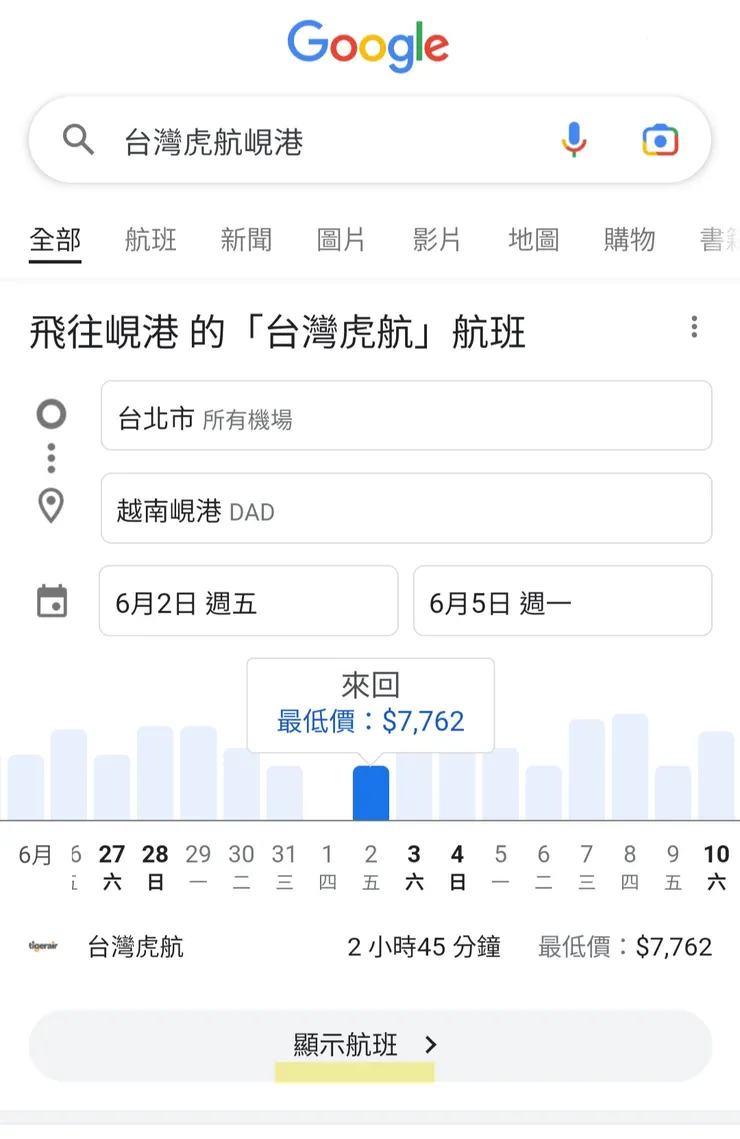The image size is (740, 1139).
Task: Switch to the 航班 tab
Action: (x=150, y=240)
